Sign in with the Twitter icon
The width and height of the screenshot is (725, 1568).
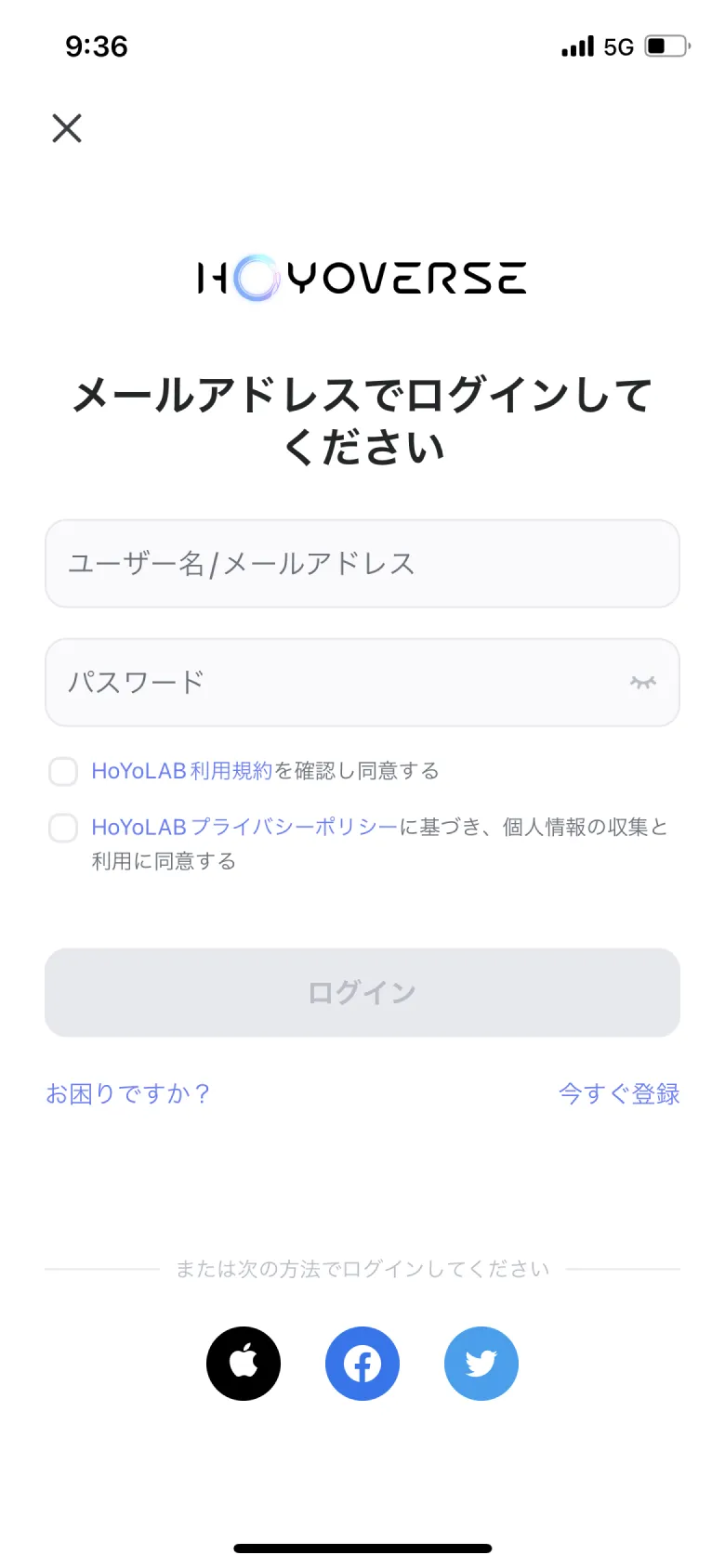pyautogui.click(x=481, y=1363)
